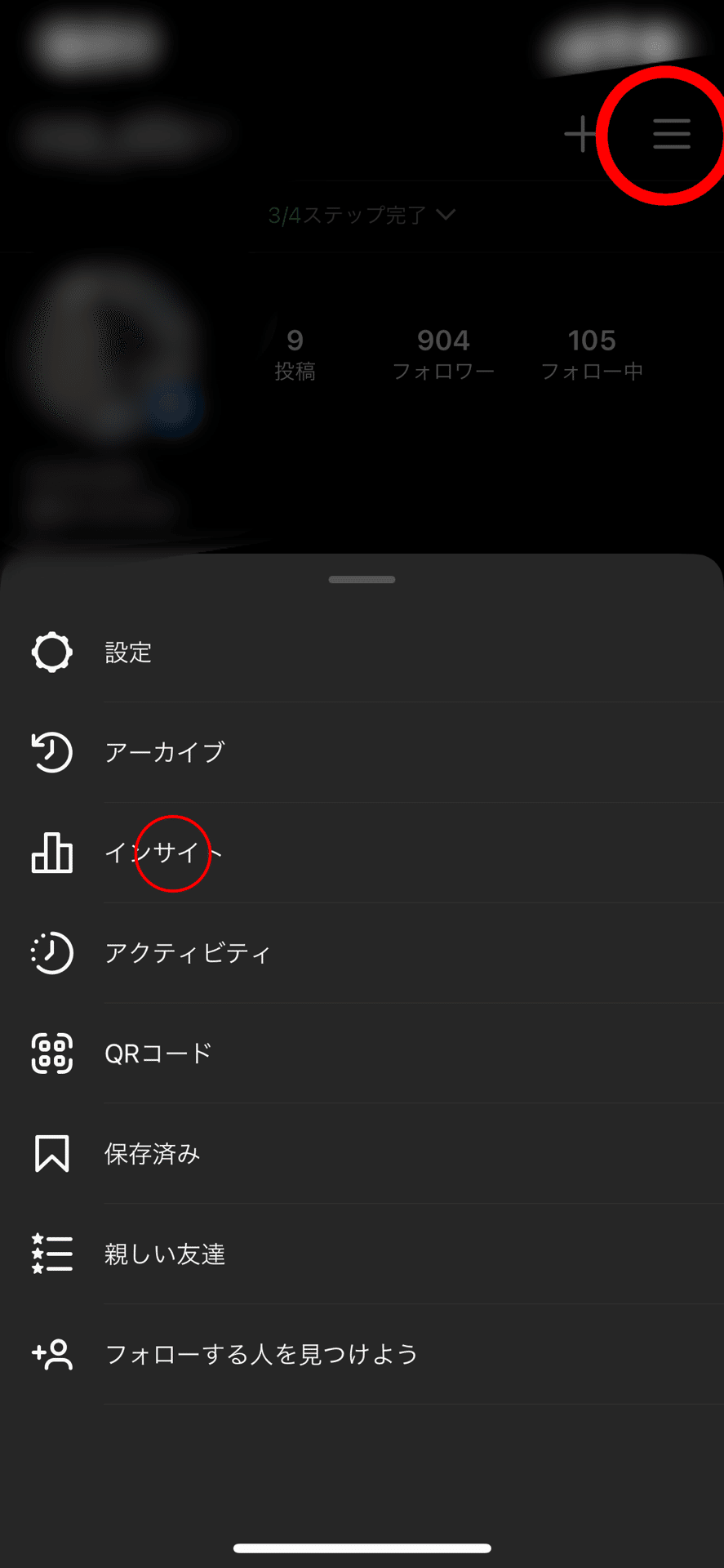
Task: Tap the hamburger menu icon
Action: point(671,134)
